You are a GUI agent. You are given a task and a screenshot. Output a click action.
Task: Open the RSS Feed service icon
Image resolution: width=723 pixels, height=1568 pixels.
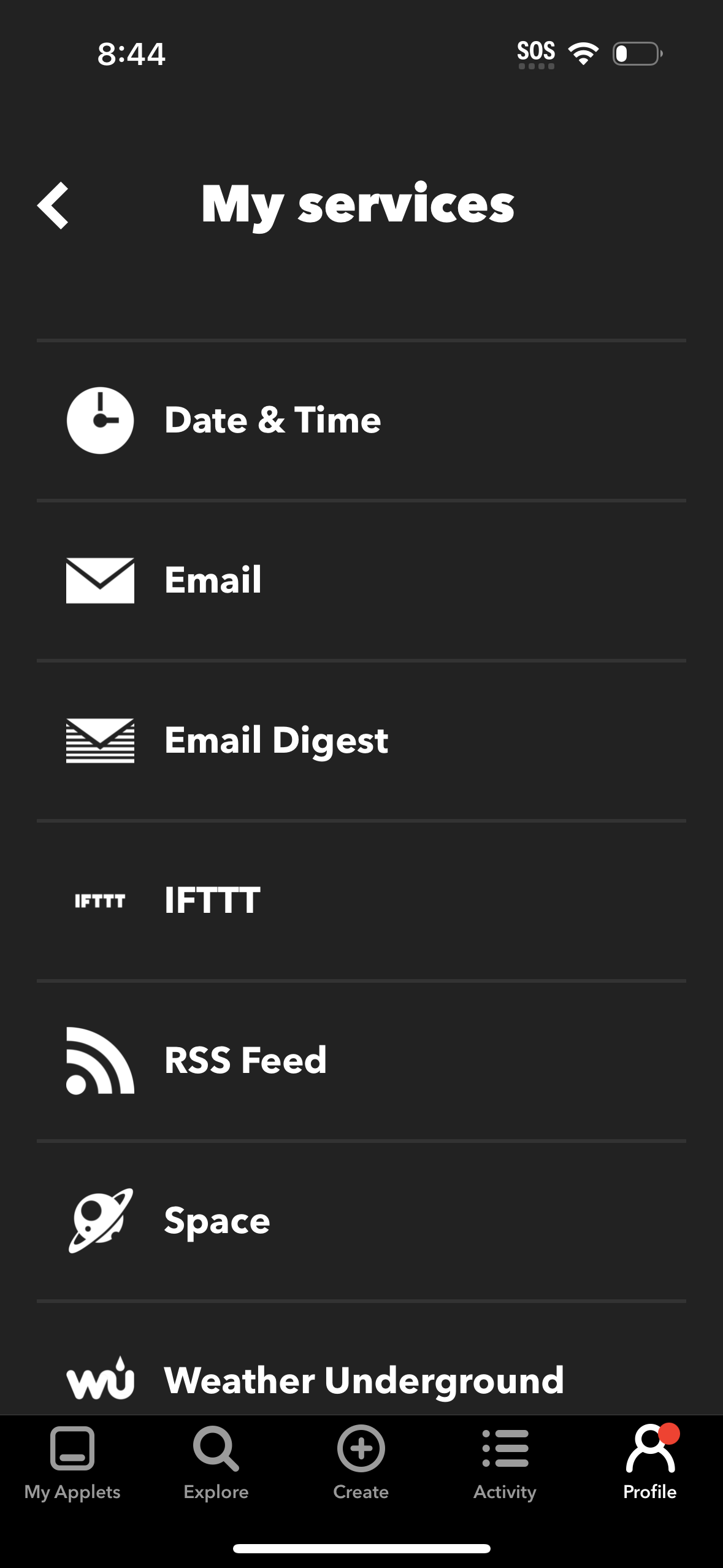tap(99, 1061)
